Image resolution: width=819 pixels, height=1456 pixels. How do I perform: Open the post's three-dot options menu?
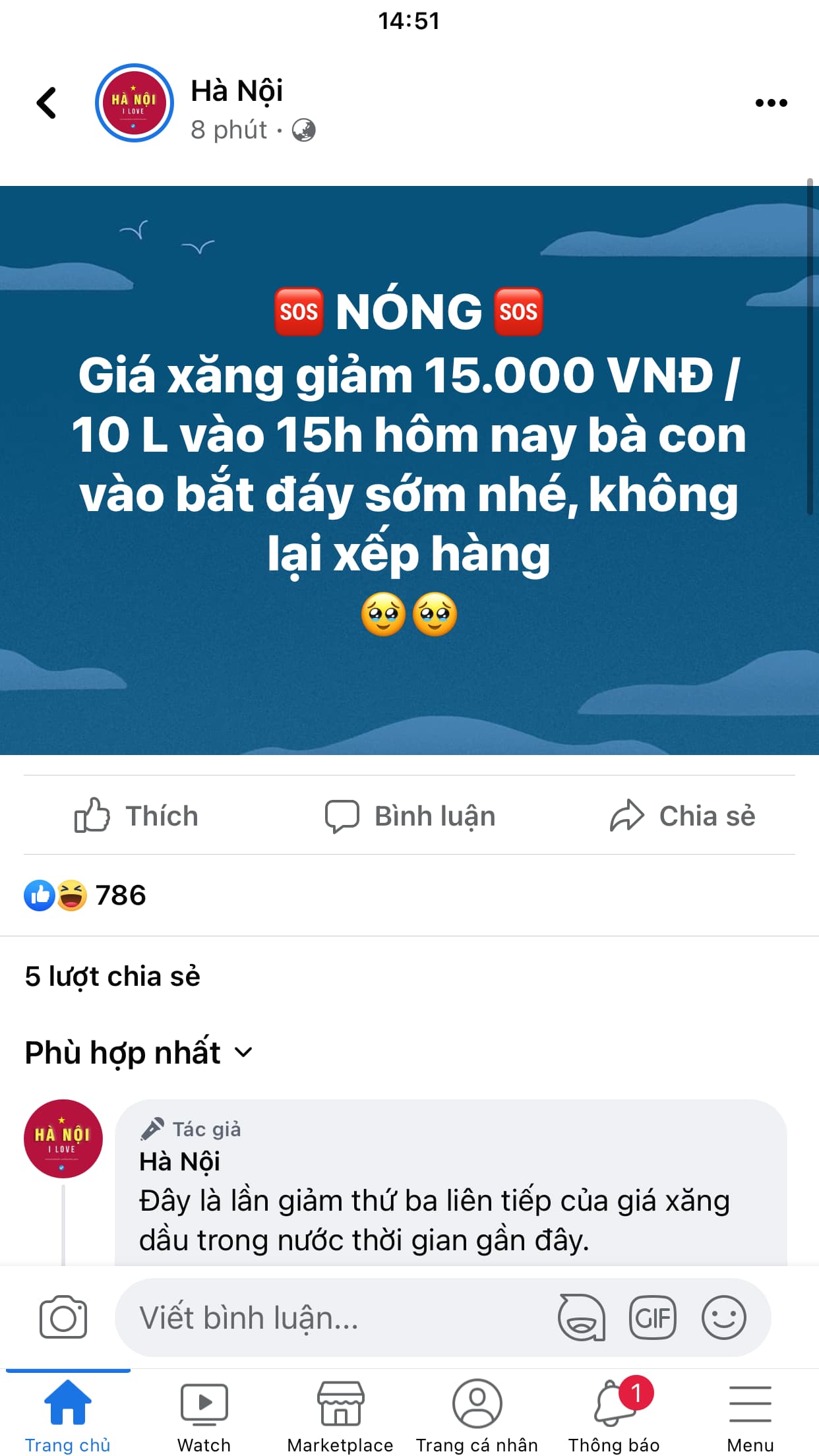[x=771, y=103]
